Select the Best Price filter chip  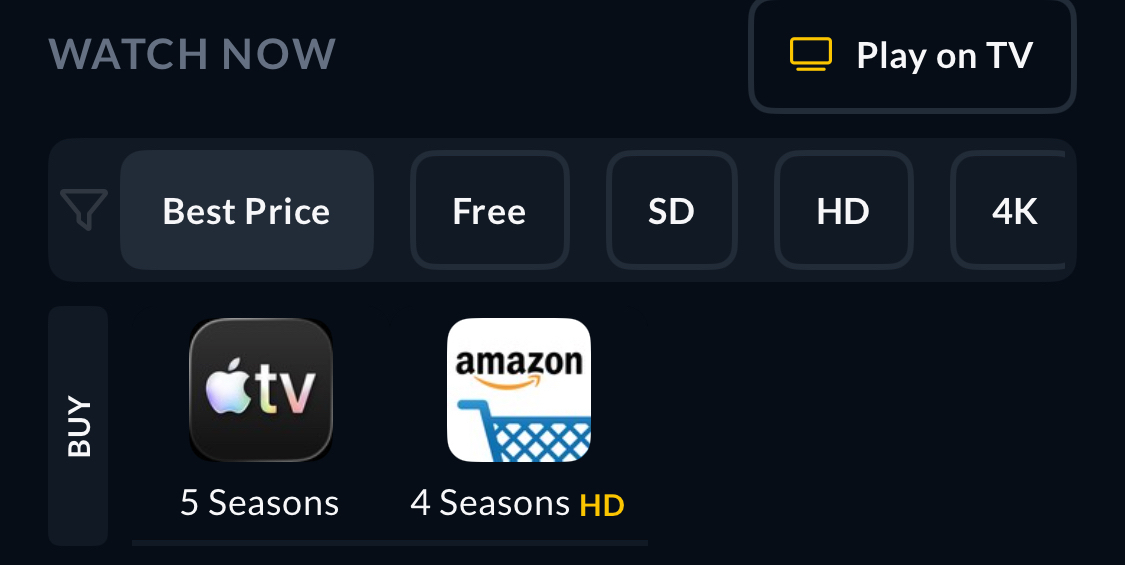[246, 211]
